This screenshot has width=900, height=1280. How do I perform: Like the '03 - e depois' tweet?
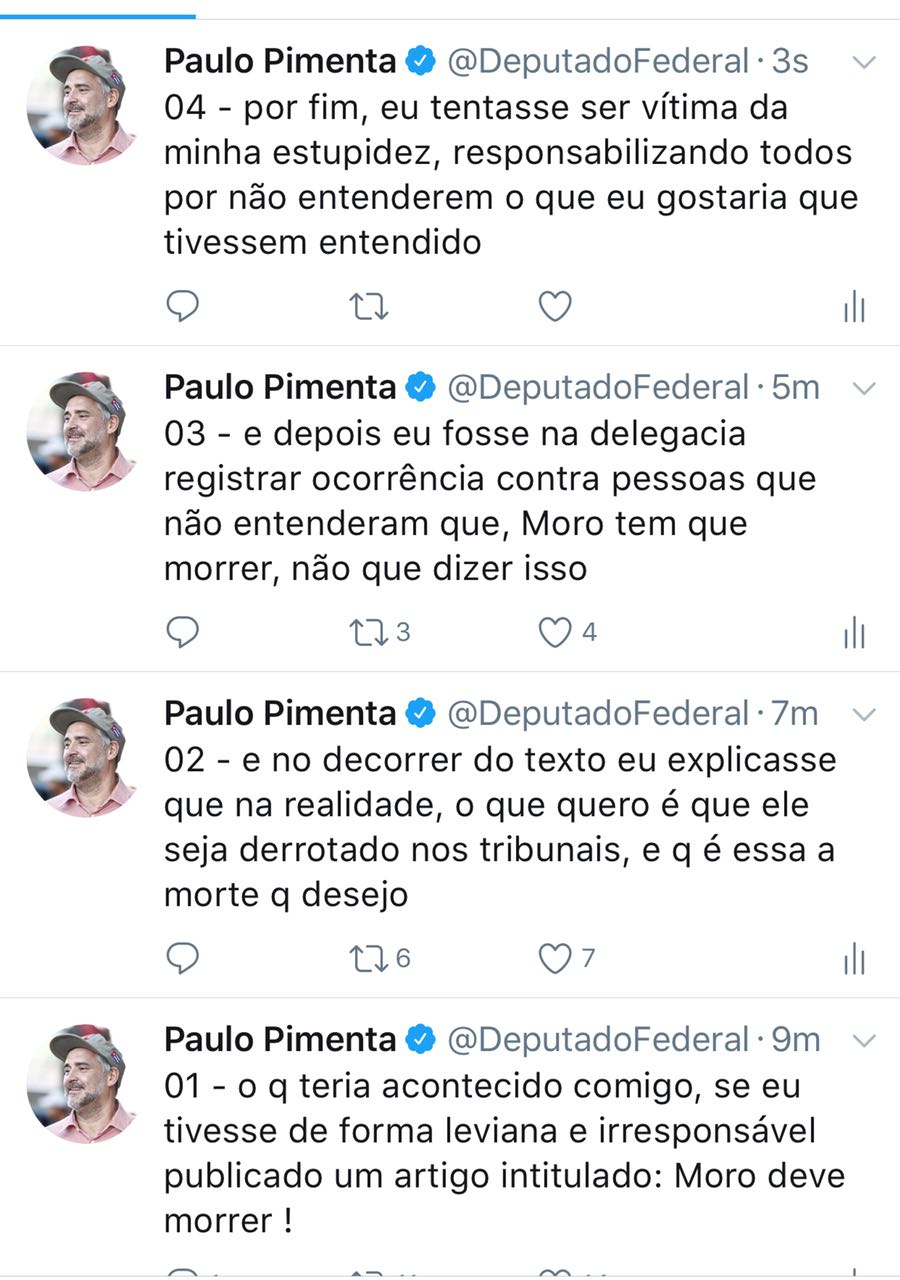(555, 632)
